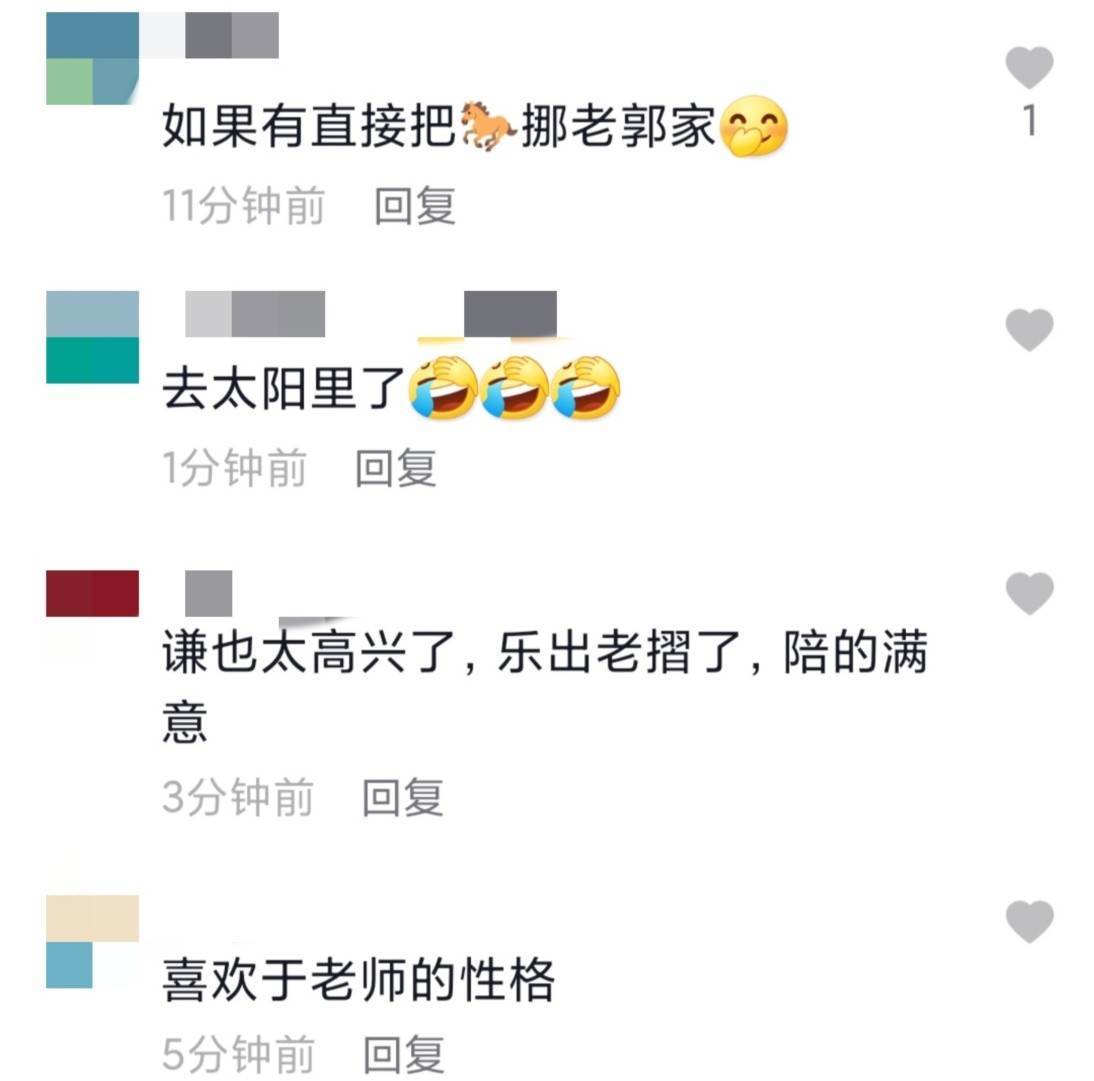Open avatar of 喜欢于老师的性格 commenter
Viewport: 1094px width, 1081px height.
tap(92, 941)
